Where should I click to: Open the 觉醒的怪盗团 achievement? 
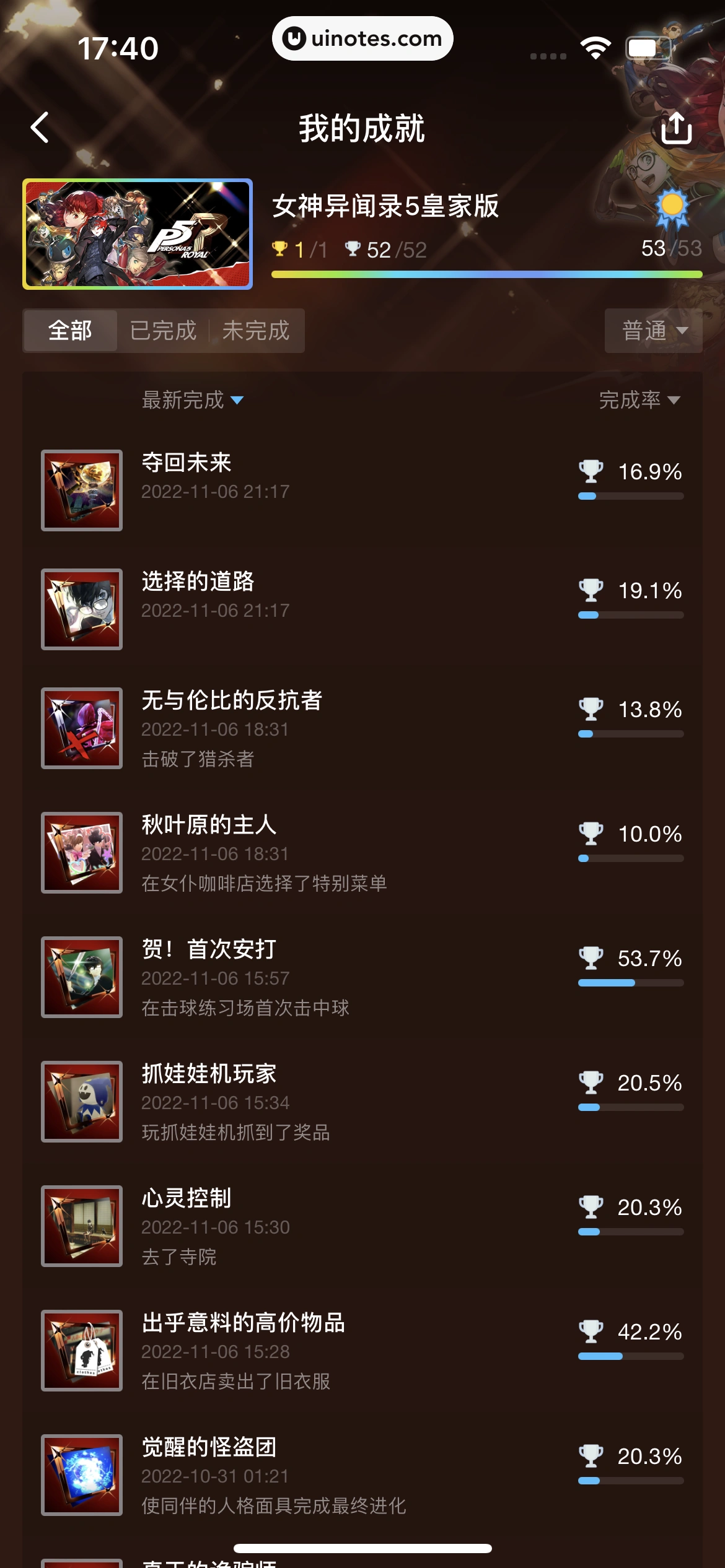tap(362, 1474)
